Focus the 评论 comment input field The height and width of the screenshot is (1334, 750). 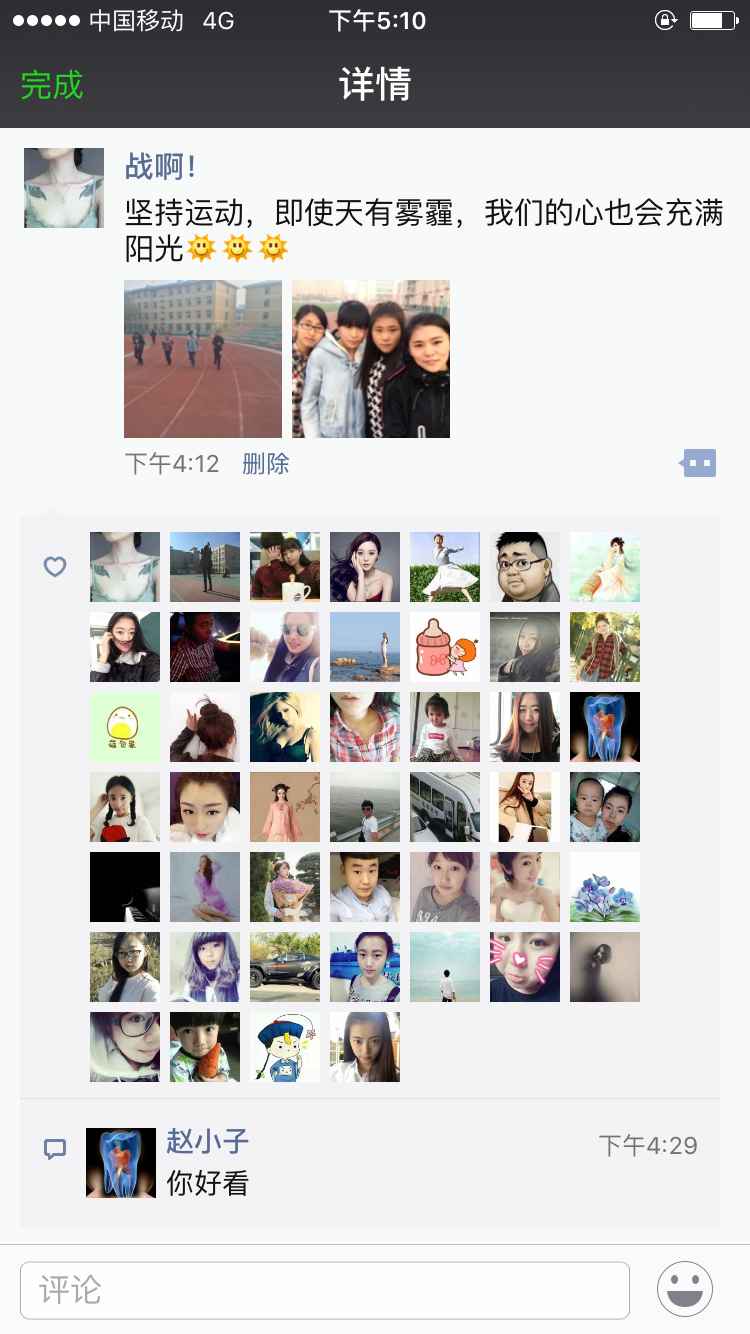coord(325,1290)
